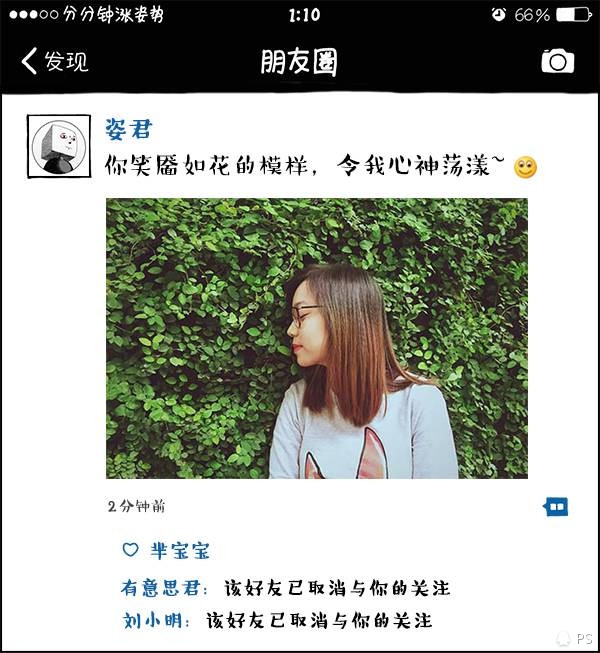This screenshot has height=653, width=600.
Task: Open the camera to post a moment
Action: point(557,61)
